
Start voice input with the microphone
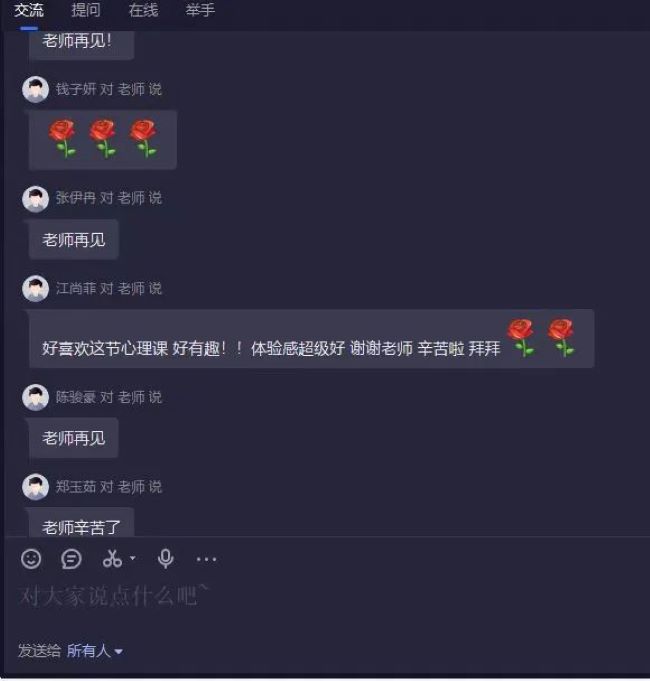[166, 559]
